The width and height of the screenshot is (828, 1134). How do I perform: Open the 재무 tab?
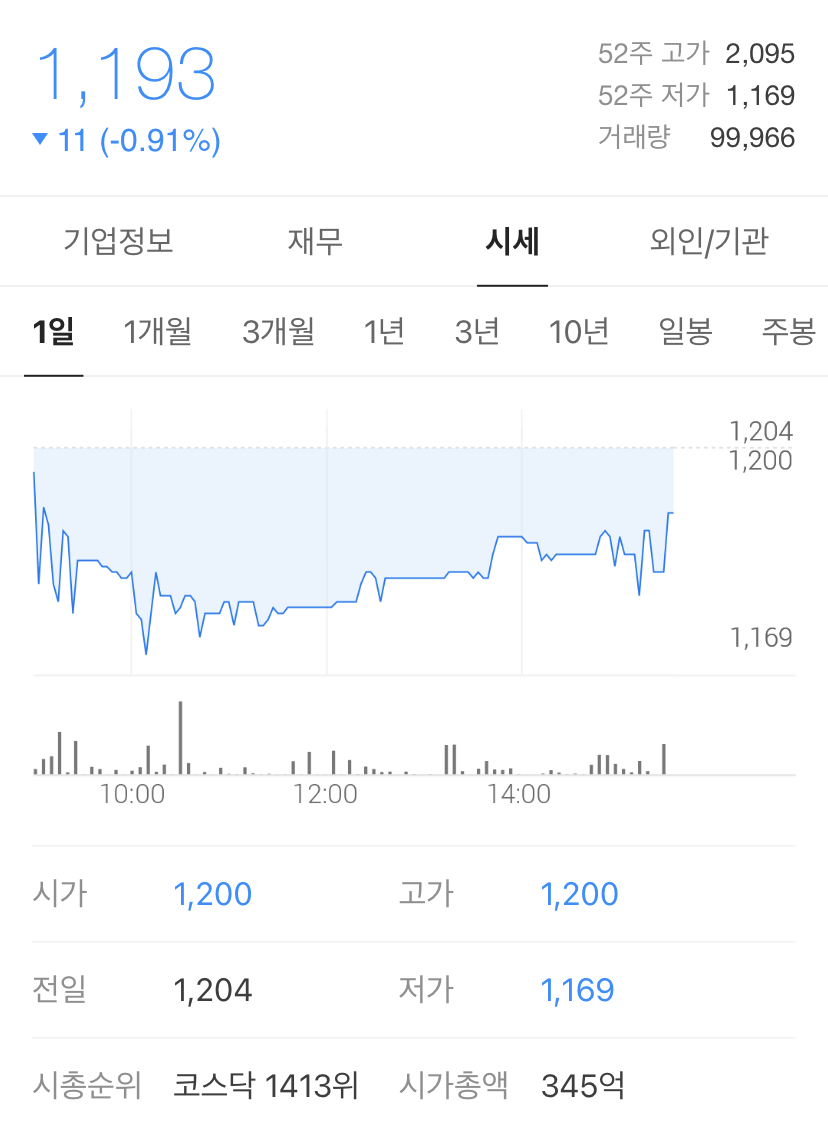tap(315, 241)
